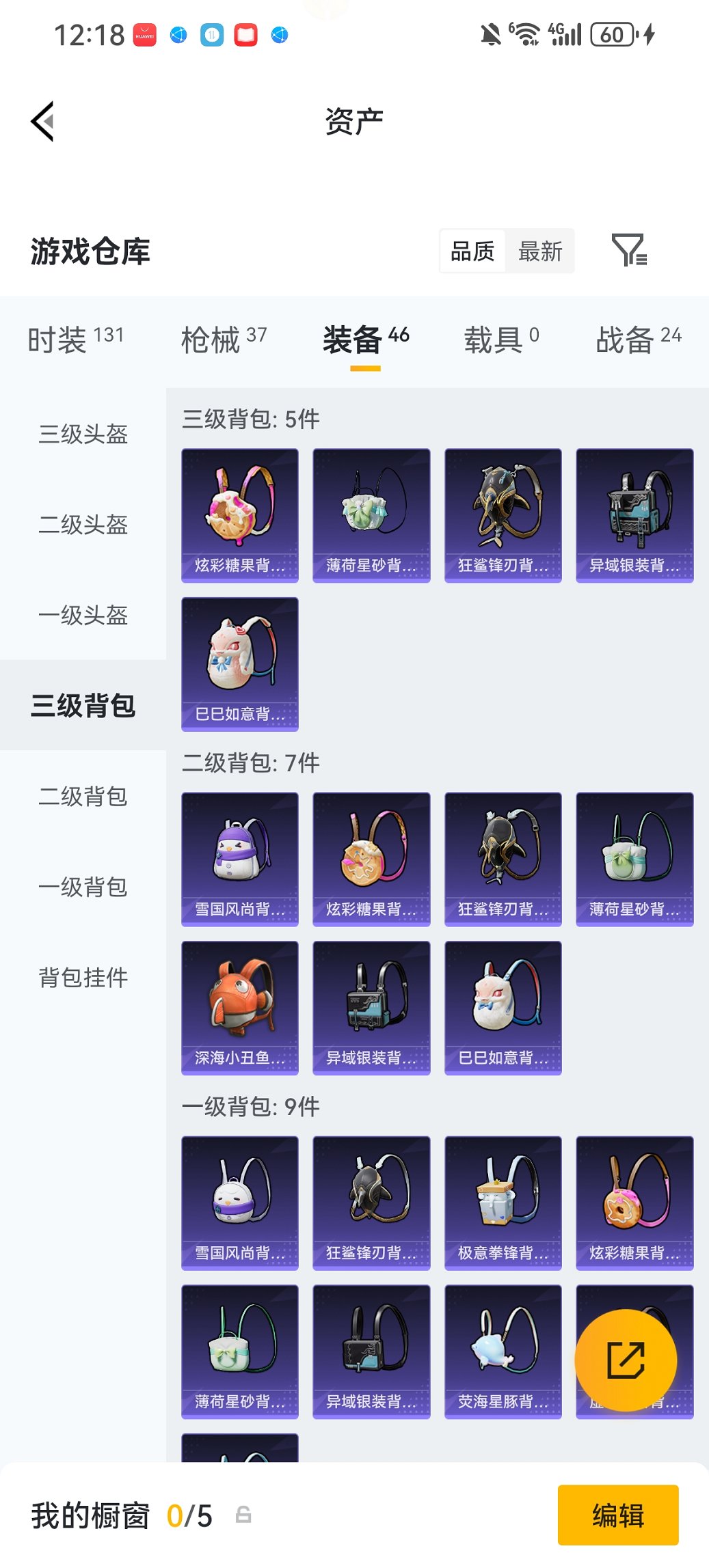Screen dimensions: 709x1568
Task: Open the filter icon next to sort options
Action: [630, 251]
